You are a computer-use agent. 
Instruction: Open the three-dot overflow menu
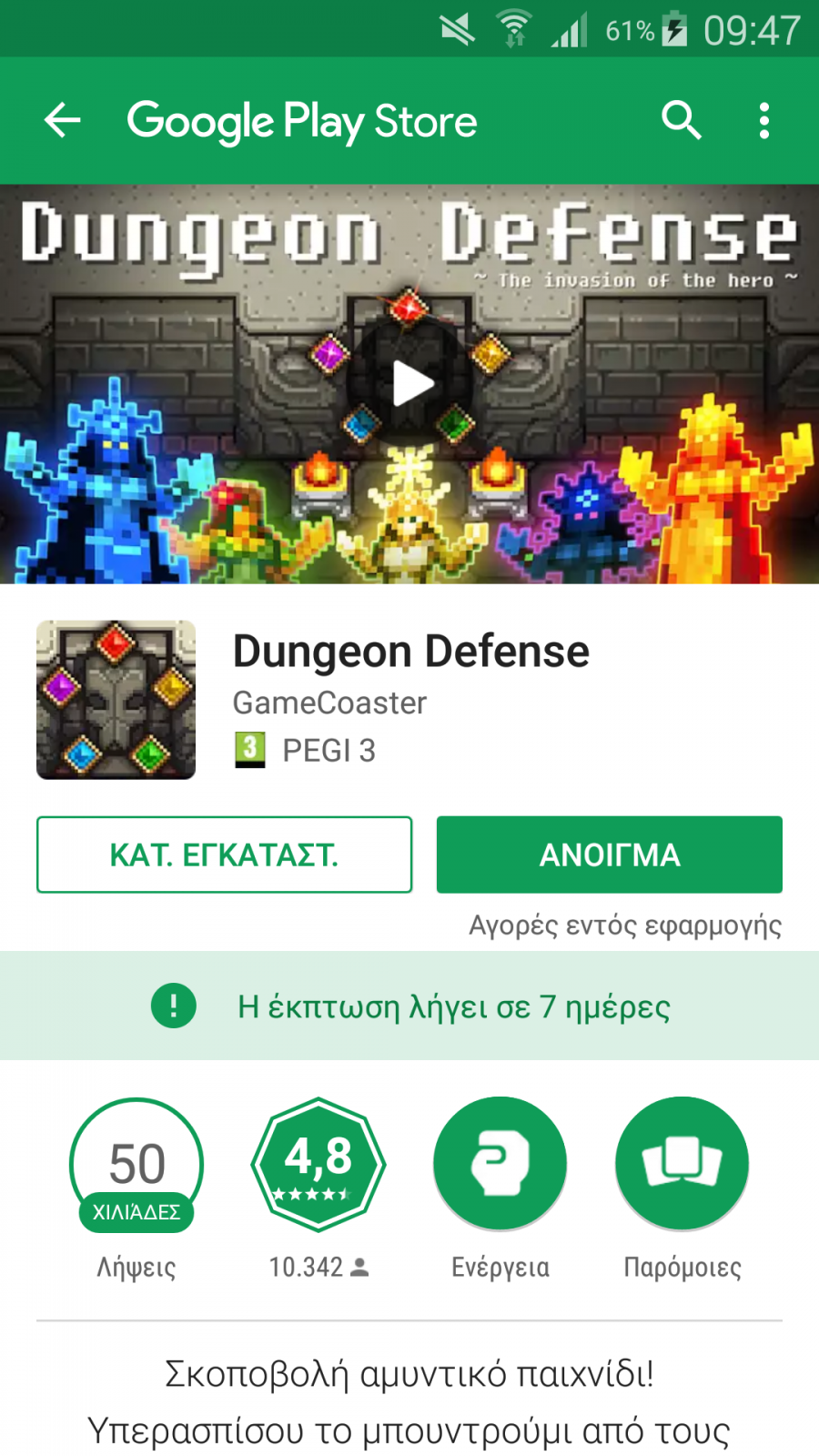coord(764,120)
